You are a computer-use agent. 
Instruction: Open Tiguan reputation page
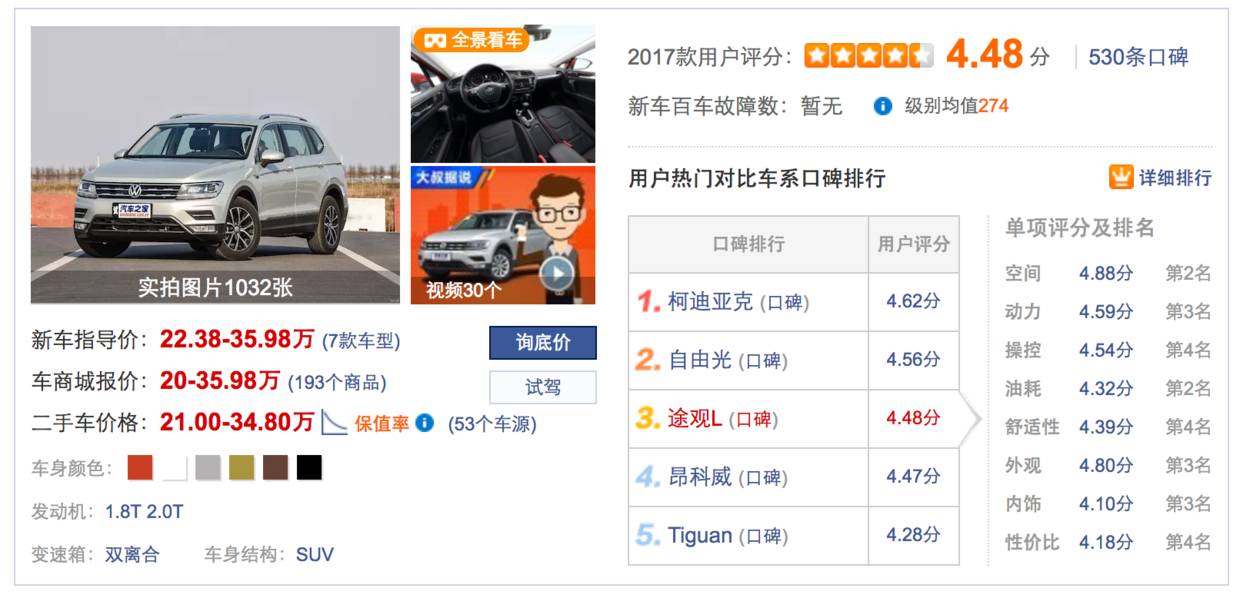pos(700,536)
